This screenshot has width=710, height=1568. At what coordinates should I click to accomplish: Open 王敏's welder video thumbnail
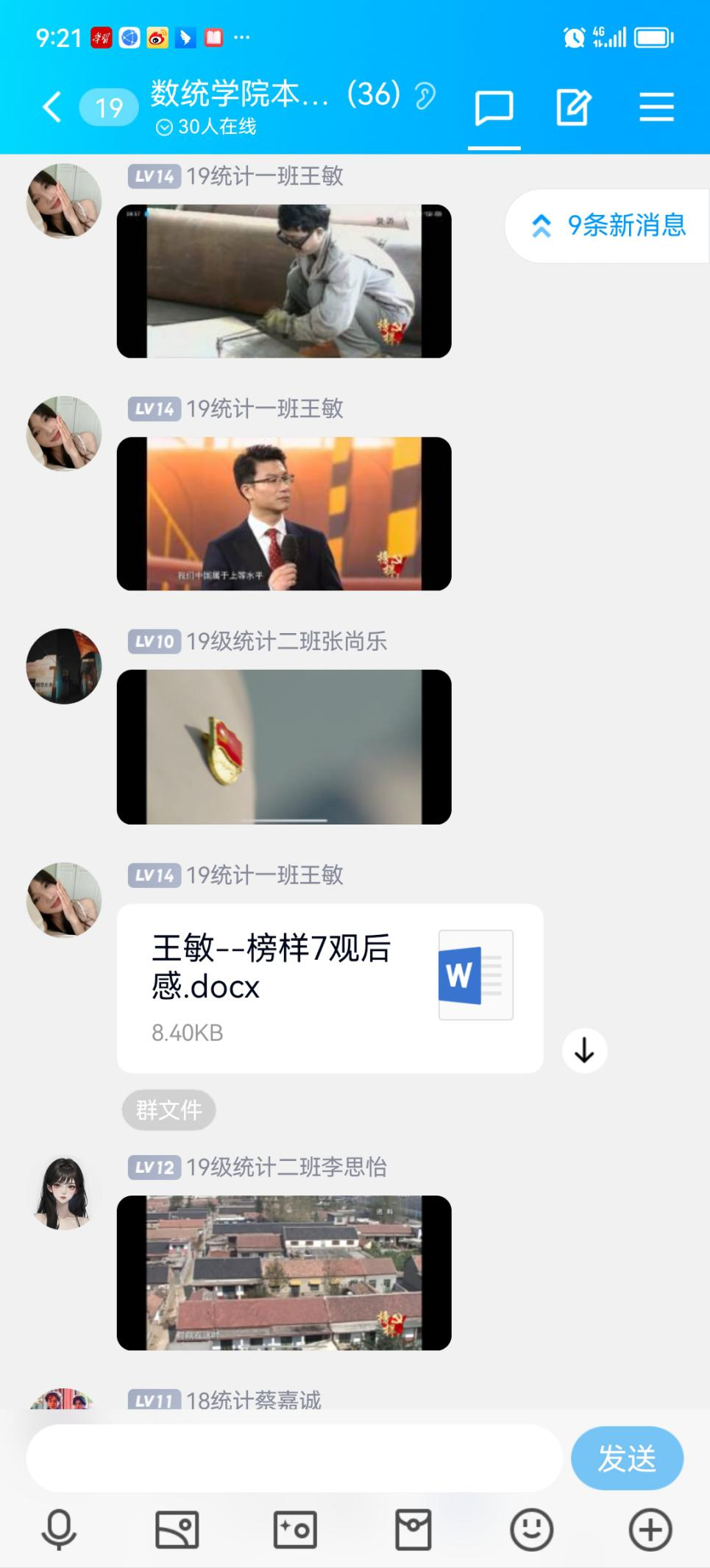tap(284, 281)
